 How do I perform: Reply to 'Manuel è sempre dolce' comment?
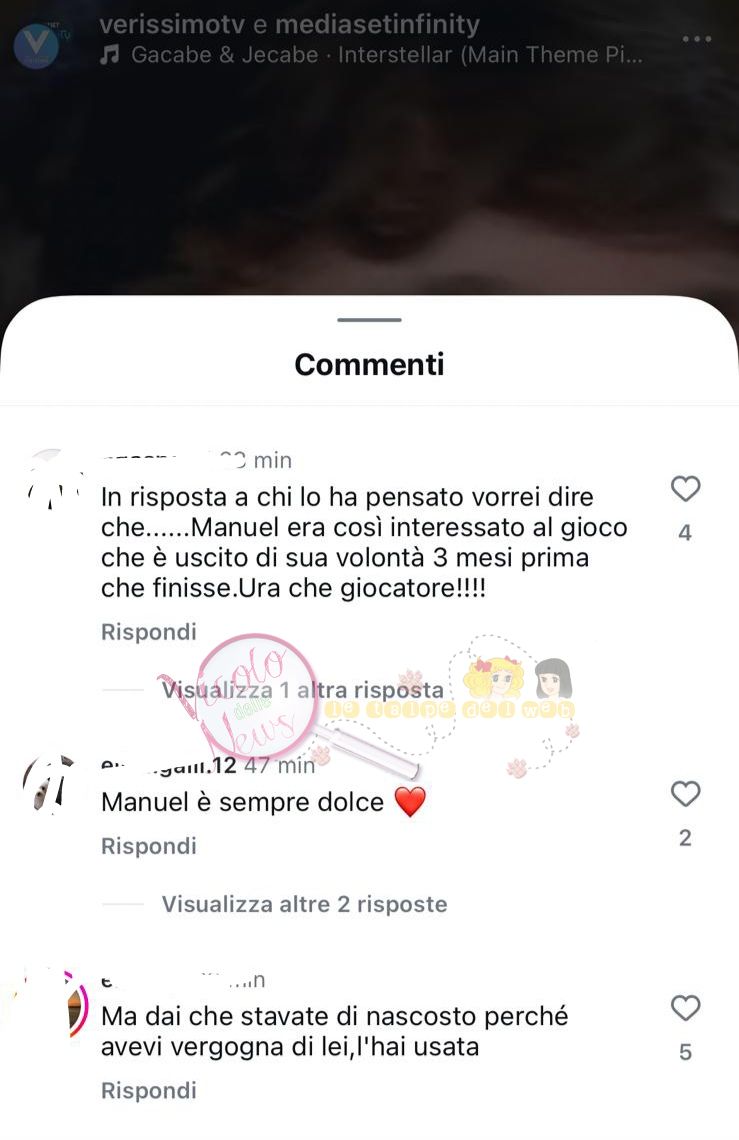[149, 846]
